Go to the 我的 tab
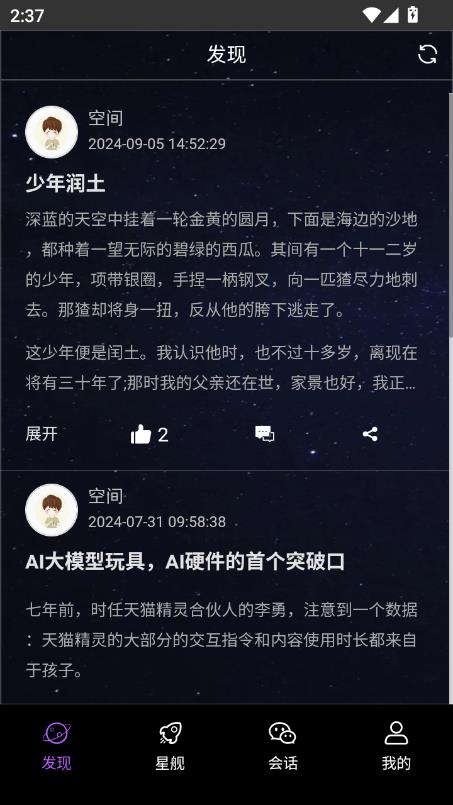Viewport: 453px width, 805px height. (x=396, y=746)
